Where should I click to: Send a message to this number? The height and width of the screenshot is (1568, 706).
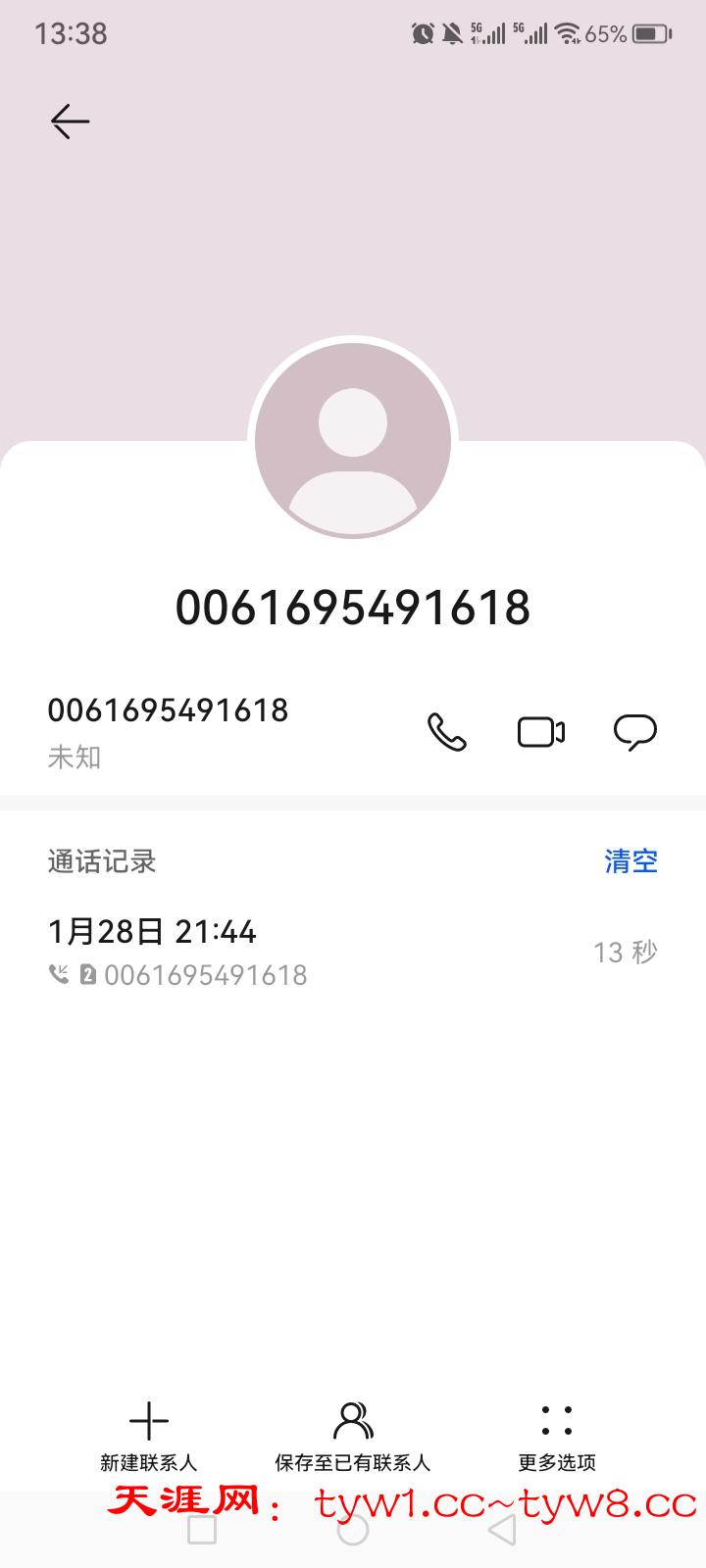[634, 732]
